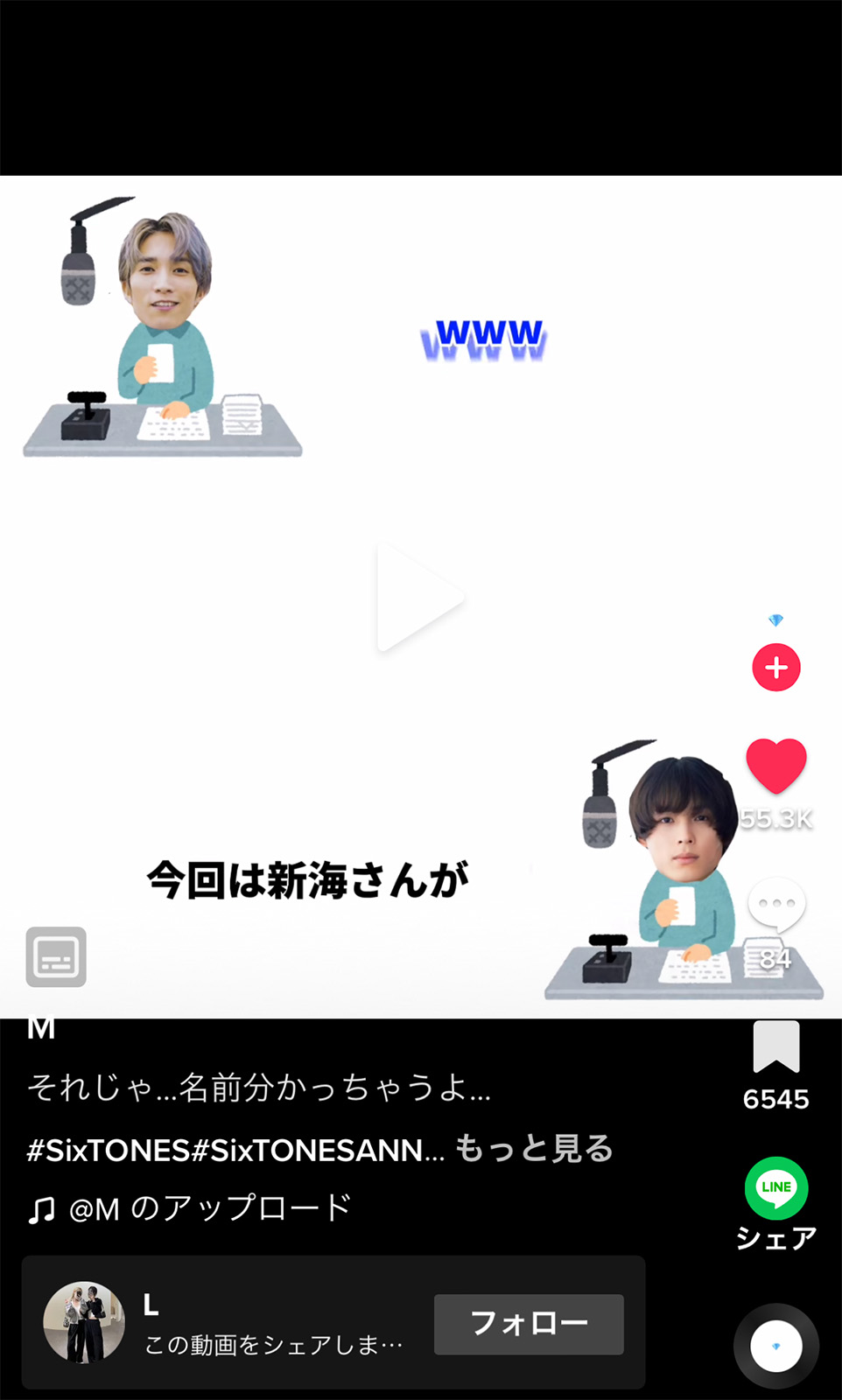Toggle the captions icon
Screen dimensions: 842x1400
[56, 957]
